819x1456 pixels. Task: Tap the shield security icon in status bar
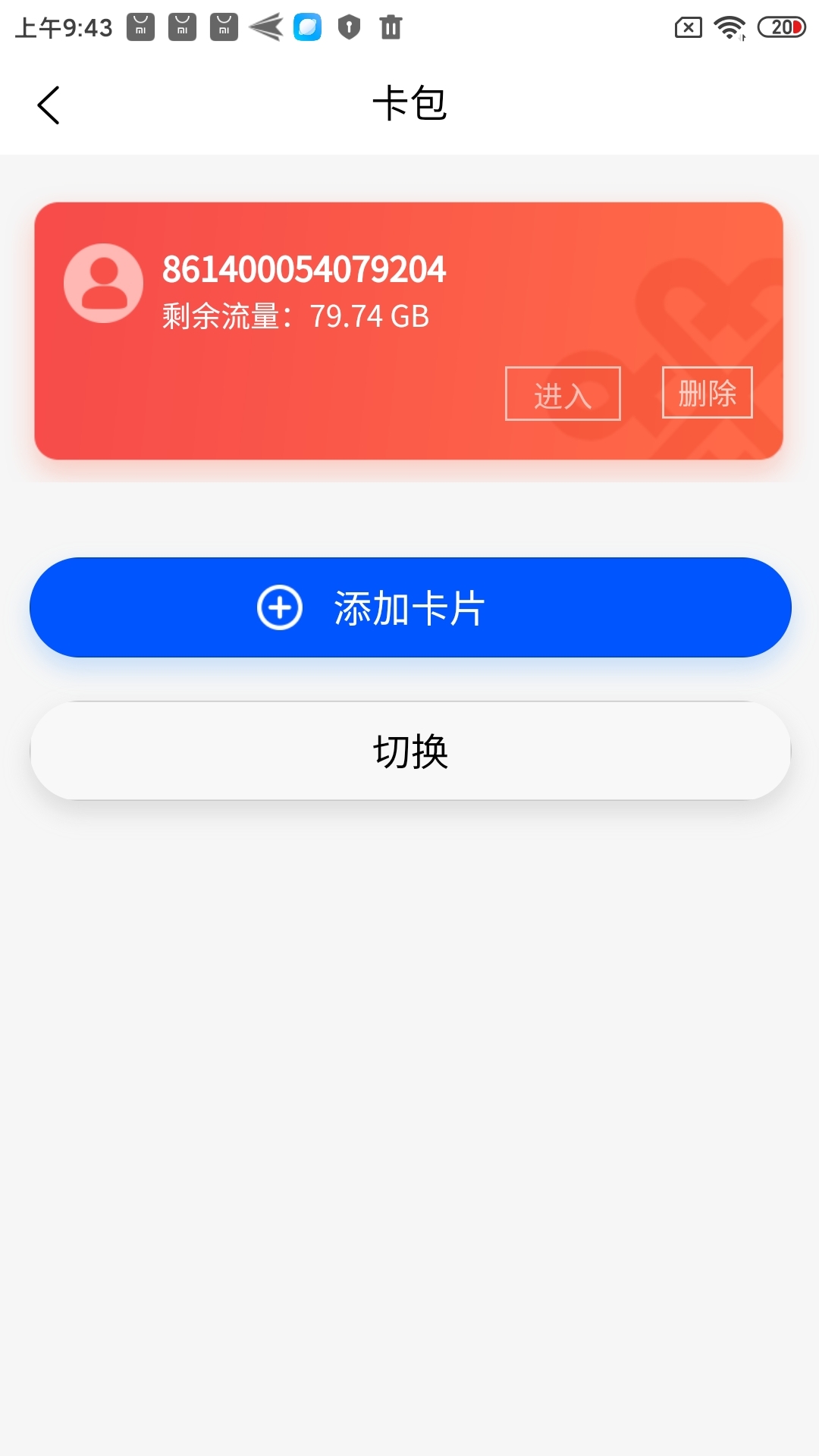(349, 28)
